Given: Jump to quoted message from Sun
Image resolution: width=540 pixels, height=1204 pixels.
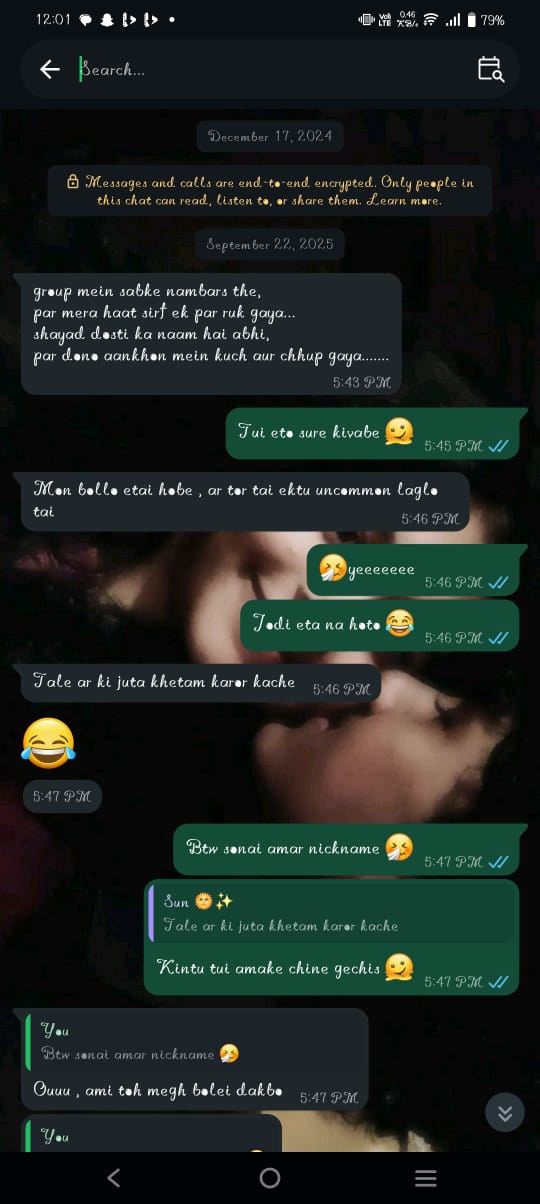Looking at the screenshot, I should click(331, 914).
